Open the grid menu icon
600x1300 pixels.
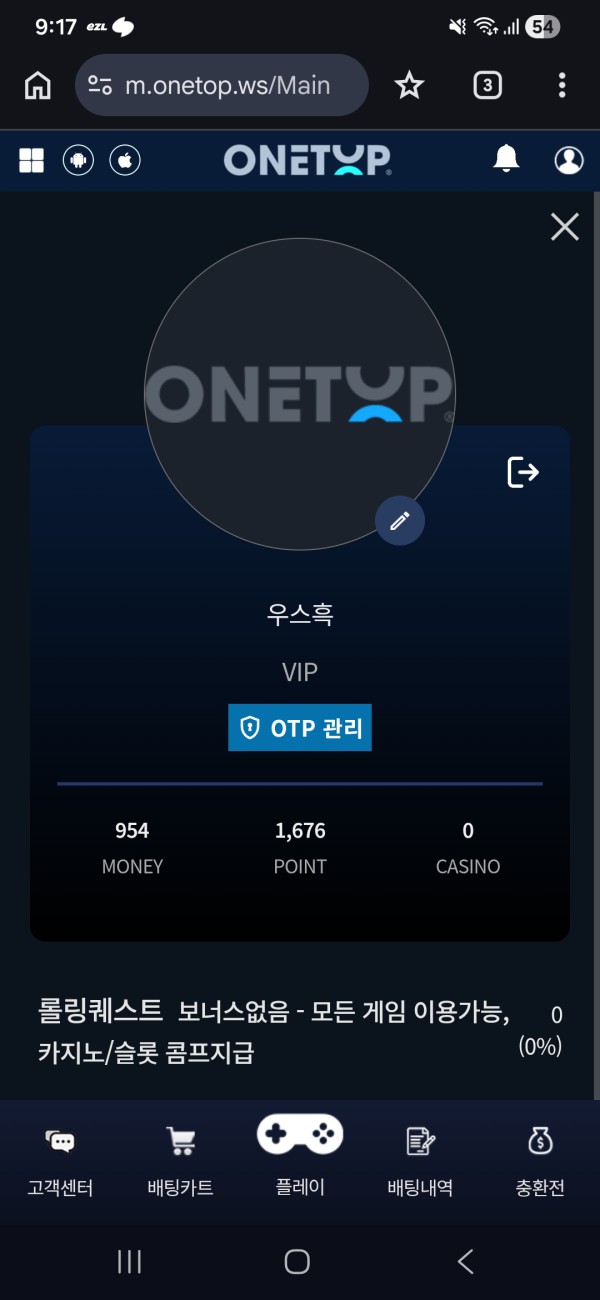[31, 160]
